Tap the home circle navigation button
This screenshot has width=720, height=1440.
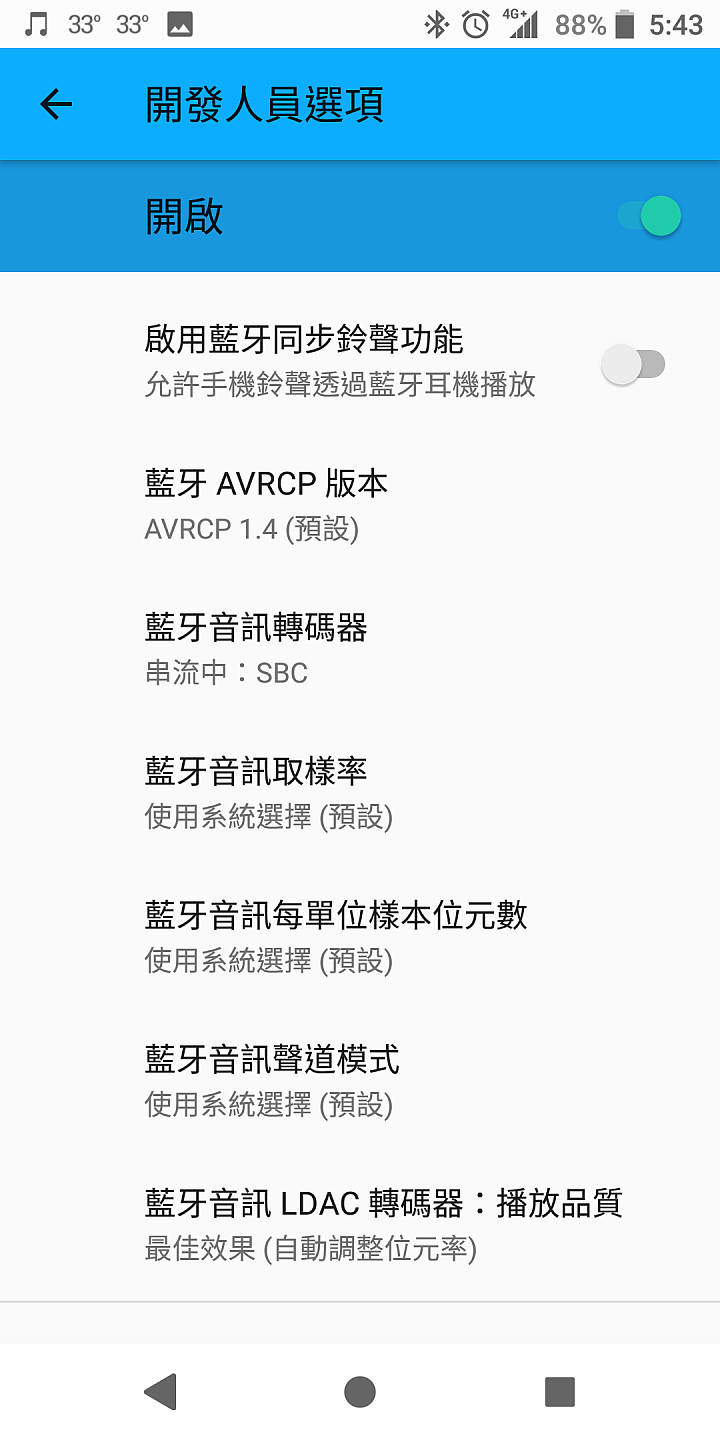360,1391
